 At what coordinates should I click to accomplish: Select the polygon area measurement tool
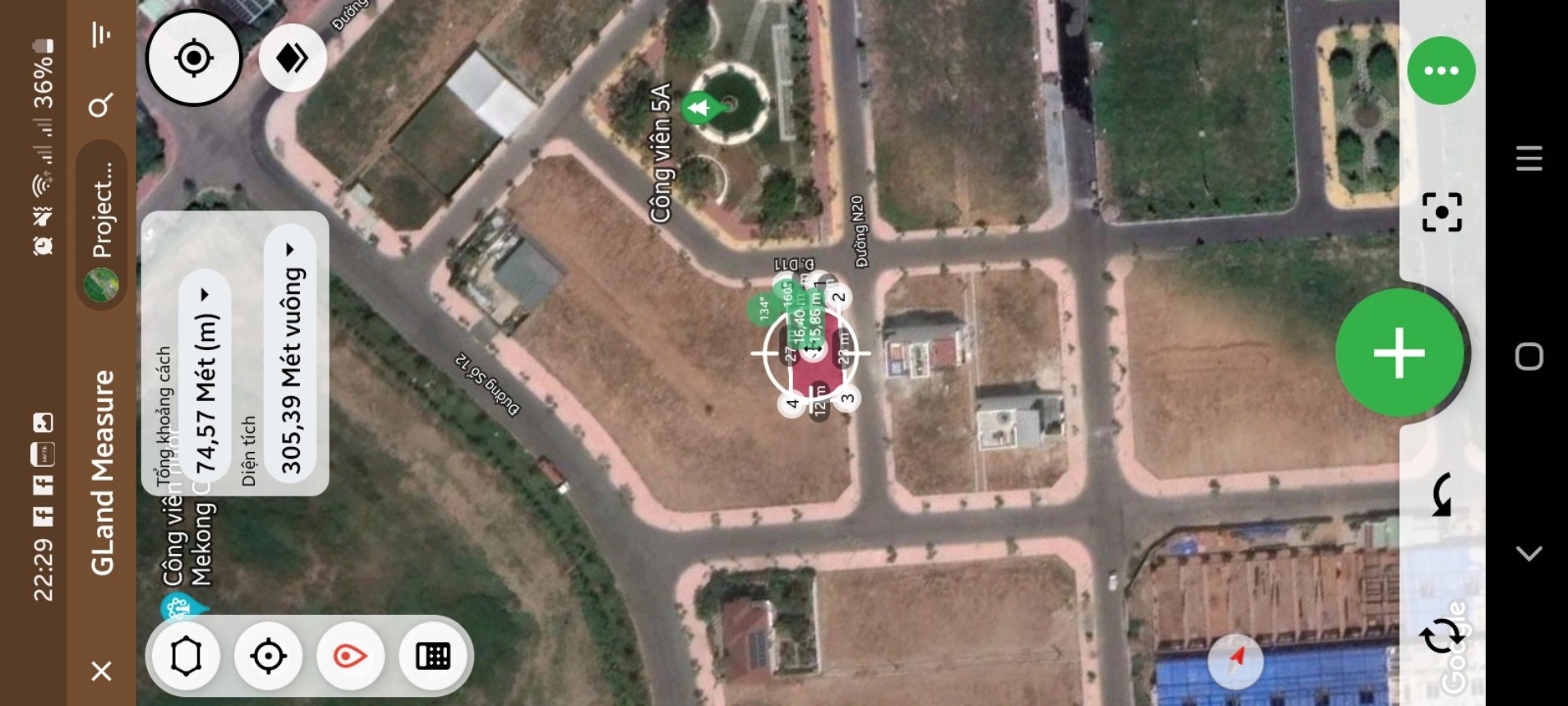187,656
